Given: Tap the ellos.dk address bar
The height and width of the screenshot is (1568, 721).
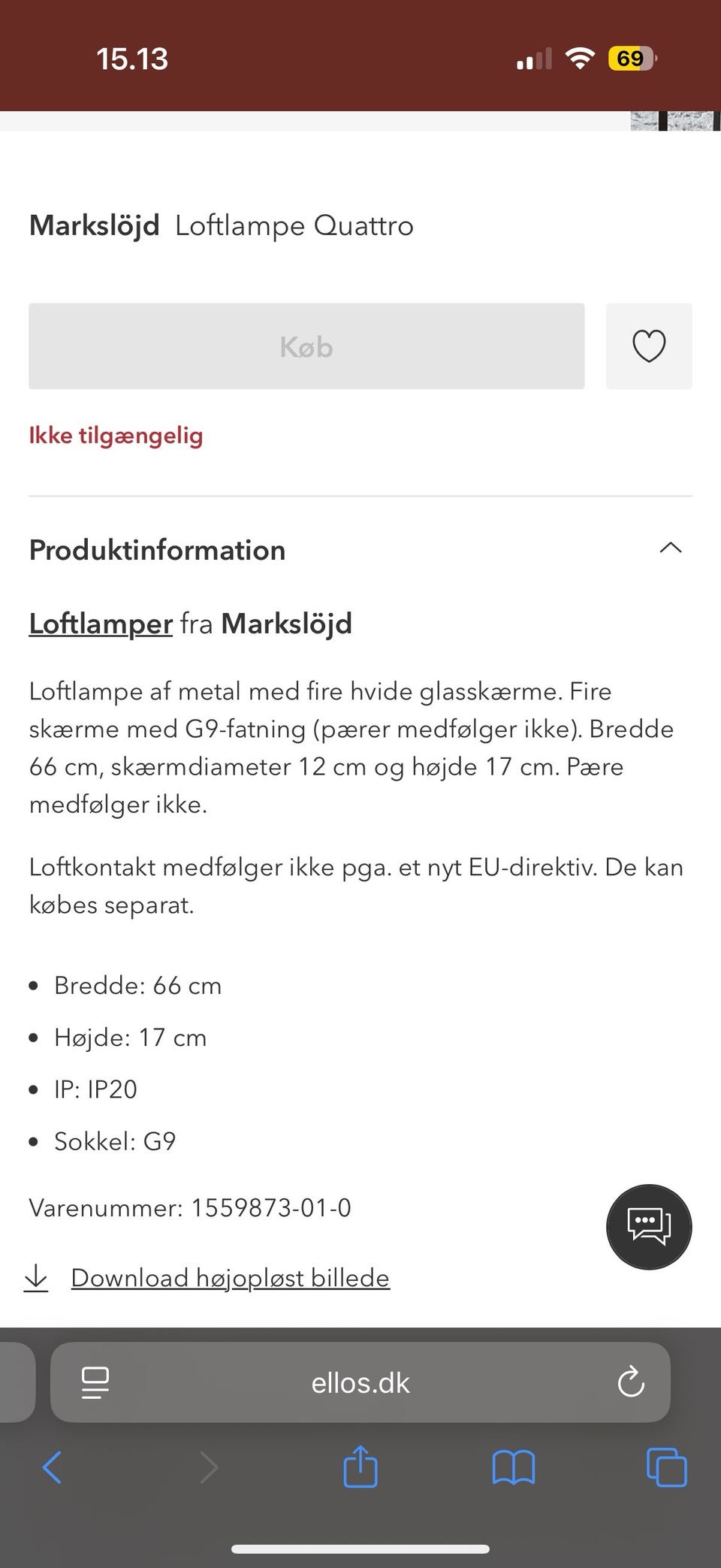Looking at the screenshot, I should [360, 1382].
